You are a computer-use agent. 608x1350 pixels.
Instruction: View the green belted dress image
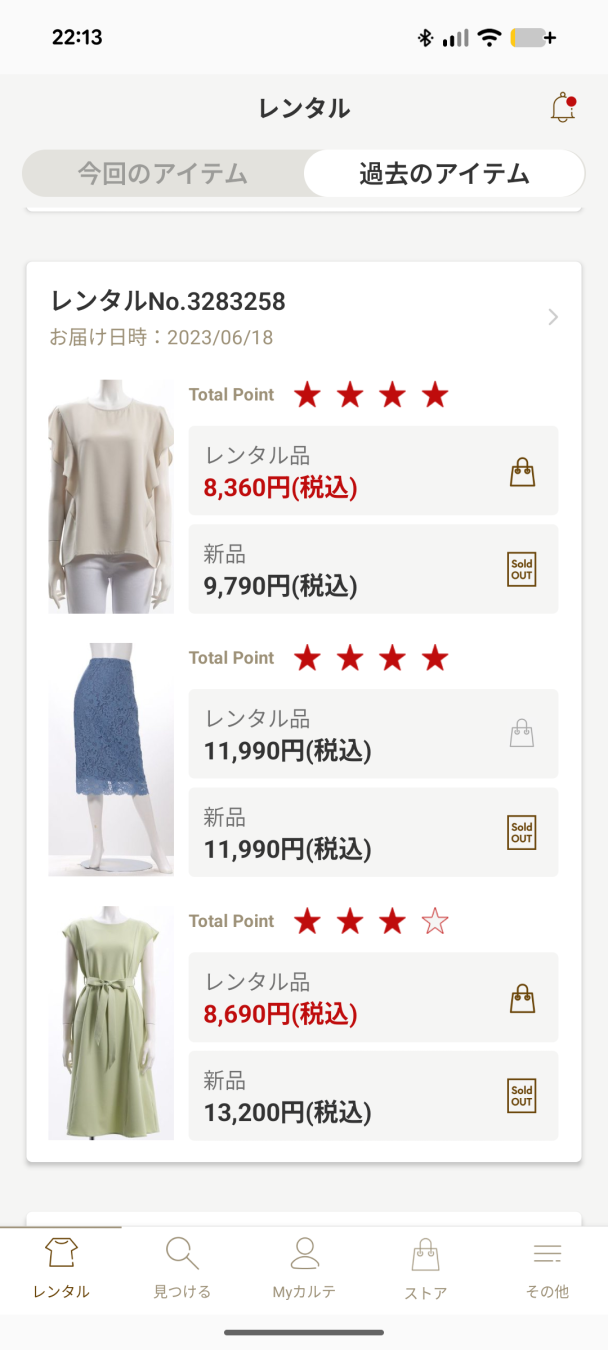click(x=111, y=1023)
